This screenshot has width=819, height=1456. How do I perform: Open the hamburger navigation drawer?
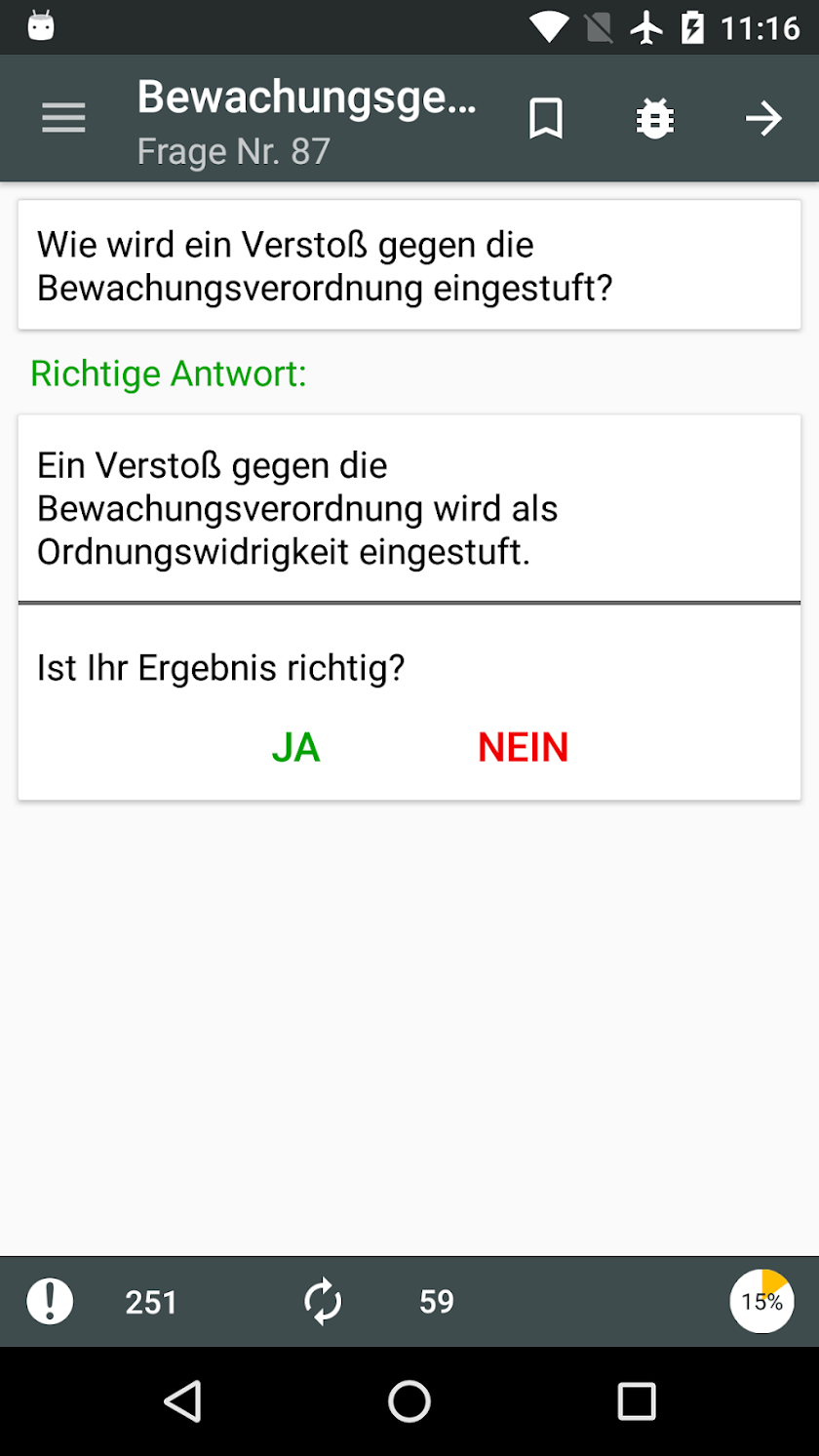[x=63, y=119]
